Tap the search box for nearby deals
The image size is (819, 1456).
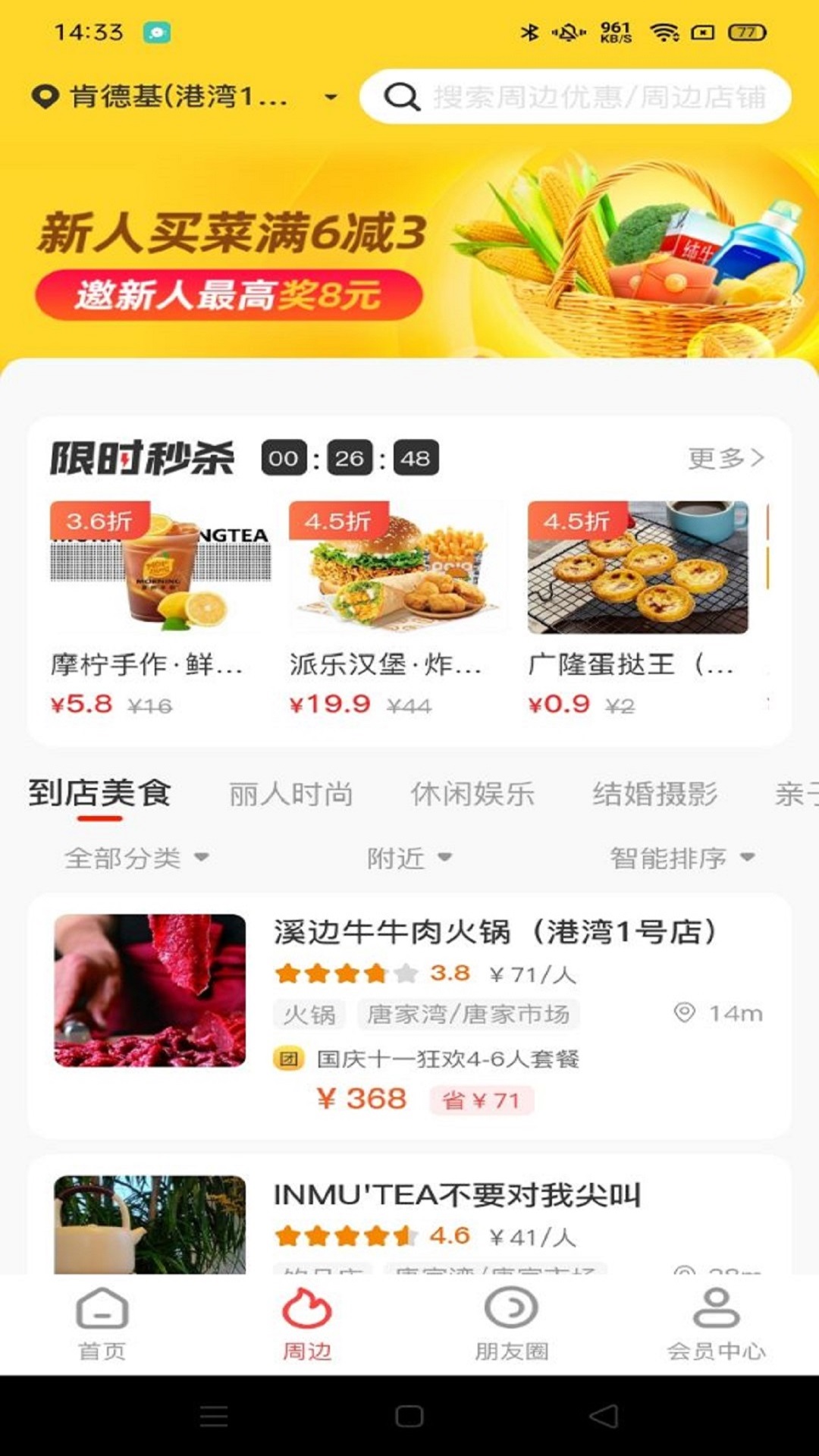pos(576,97)
